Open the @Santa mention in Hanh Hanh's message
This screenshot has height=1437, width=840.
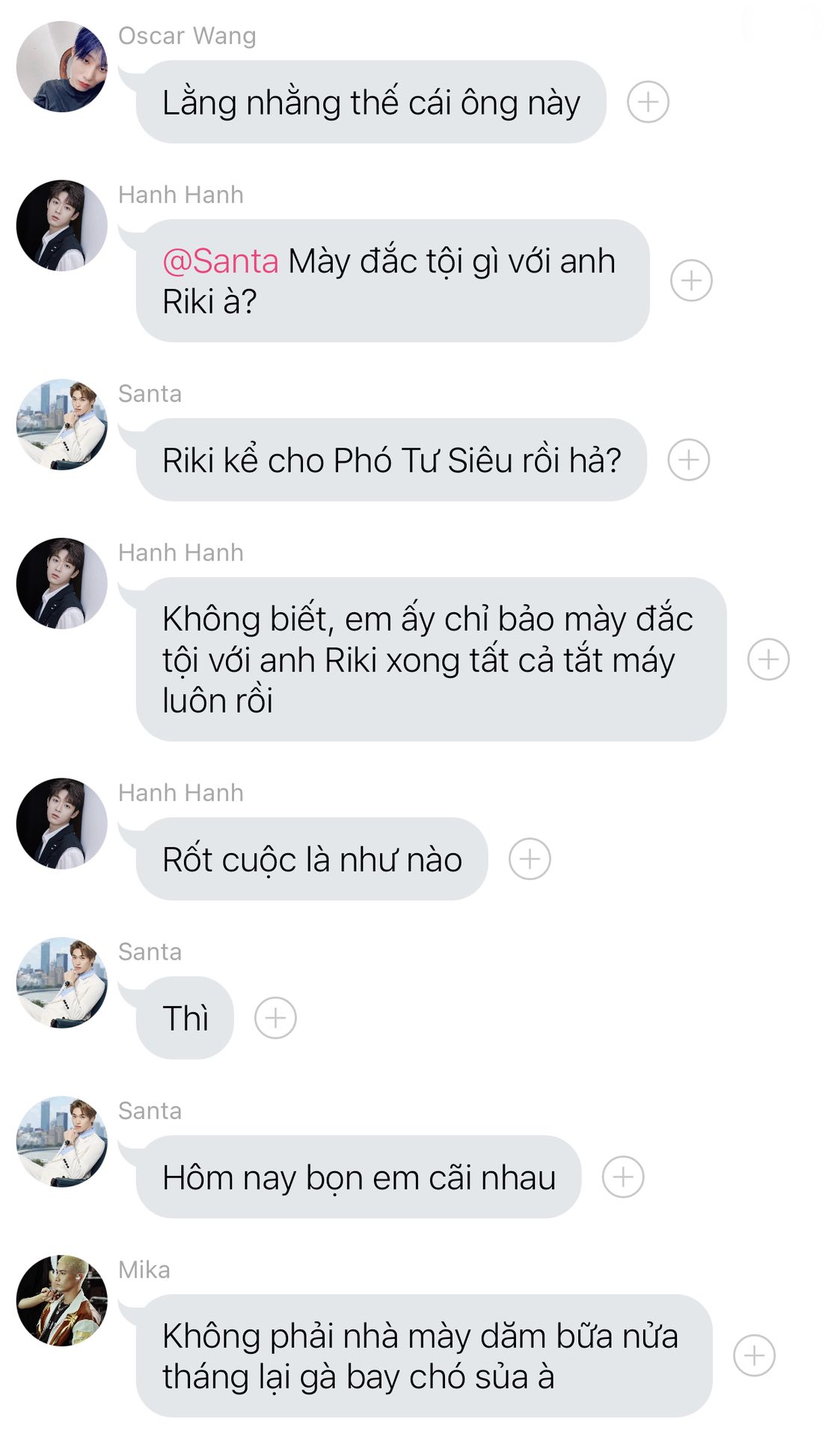(221, 261)
